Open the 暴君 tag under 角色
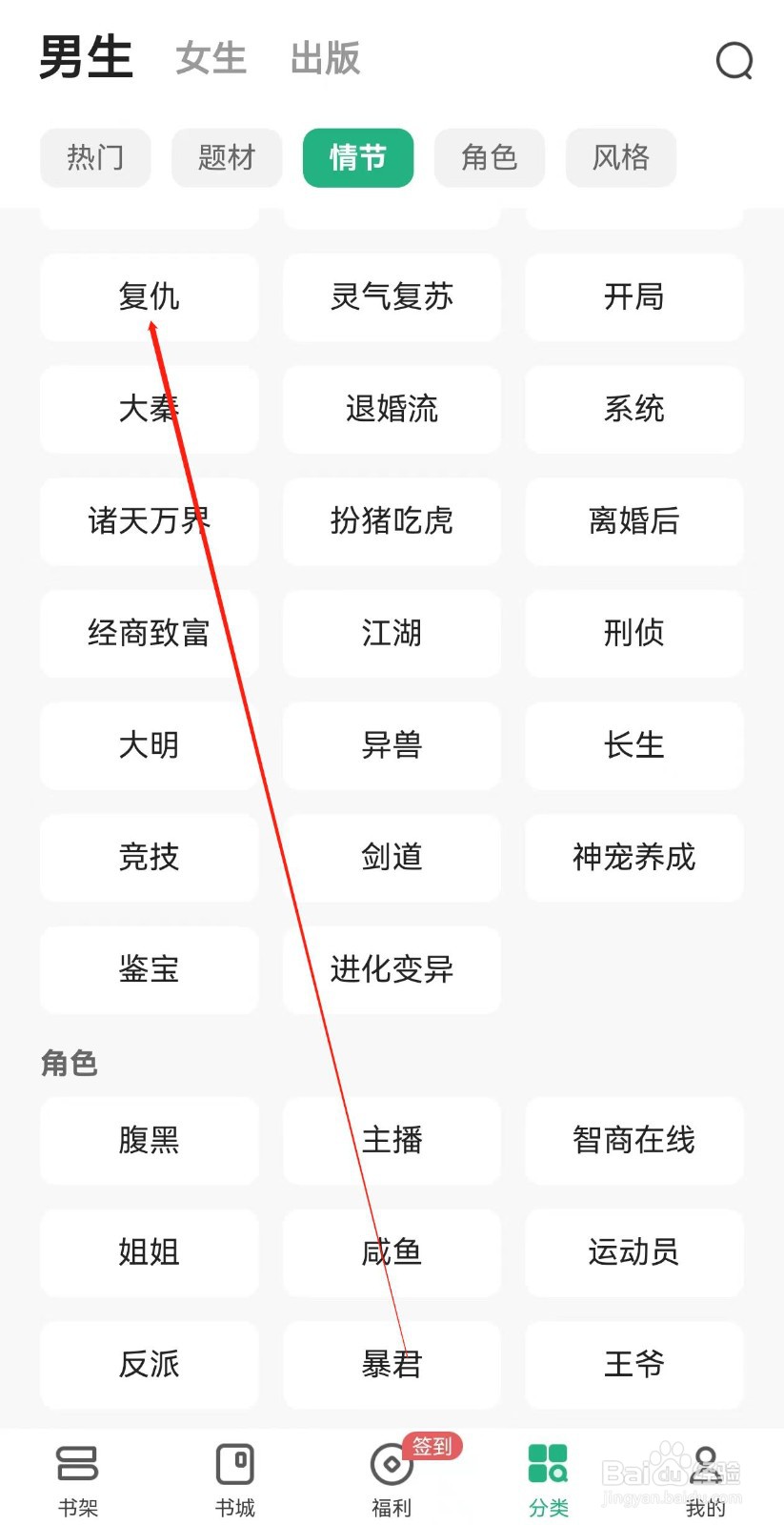This screenshot has height=1525, width=784. tap(392, 1366)
